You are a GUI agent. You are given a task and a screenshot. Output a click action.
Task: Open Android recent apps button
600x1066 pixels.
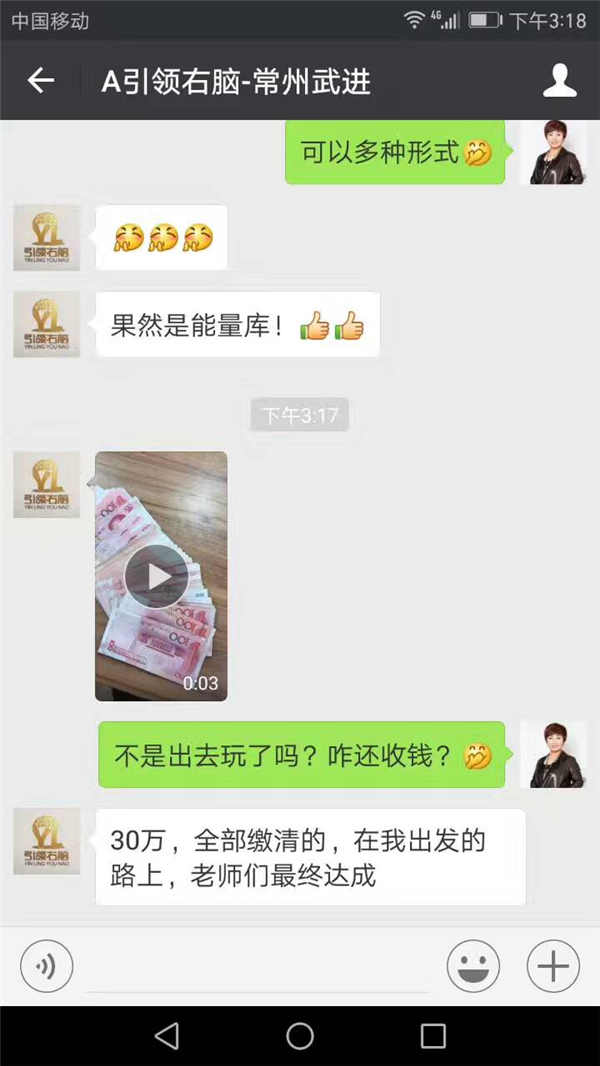433,1036
